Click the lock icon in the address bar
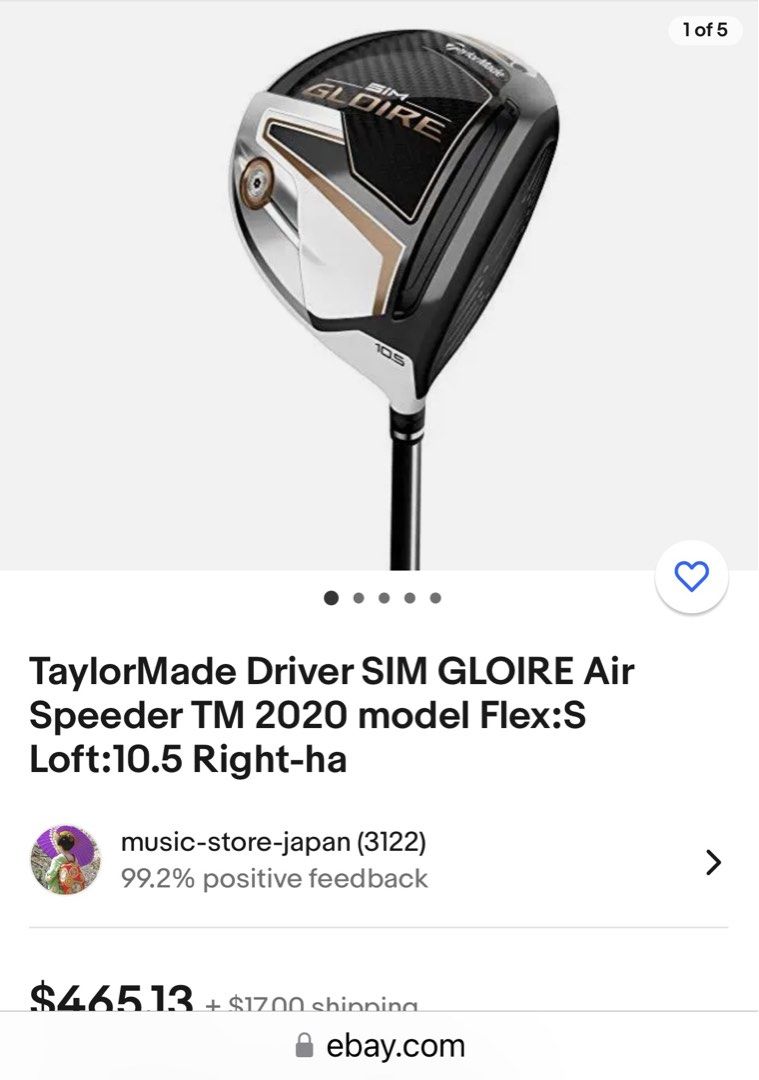The height and width of the screenshot is (1080, 759). [305, 1046]
